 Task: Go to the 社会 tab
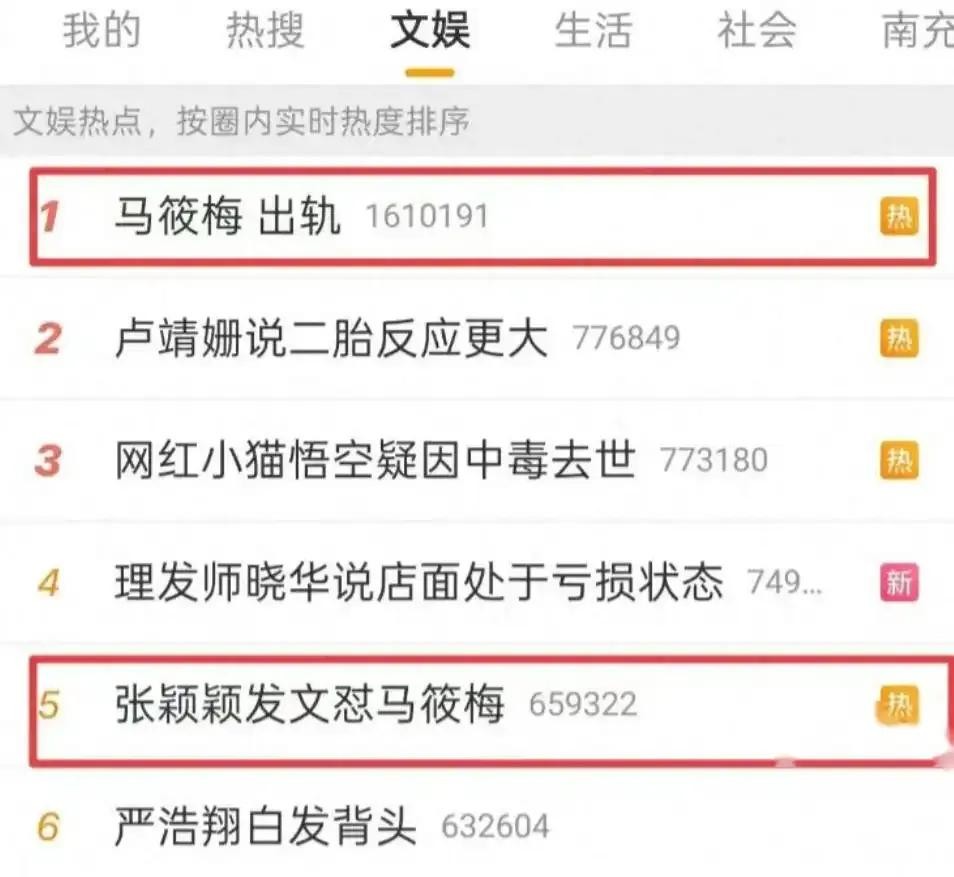click(757, 31)
